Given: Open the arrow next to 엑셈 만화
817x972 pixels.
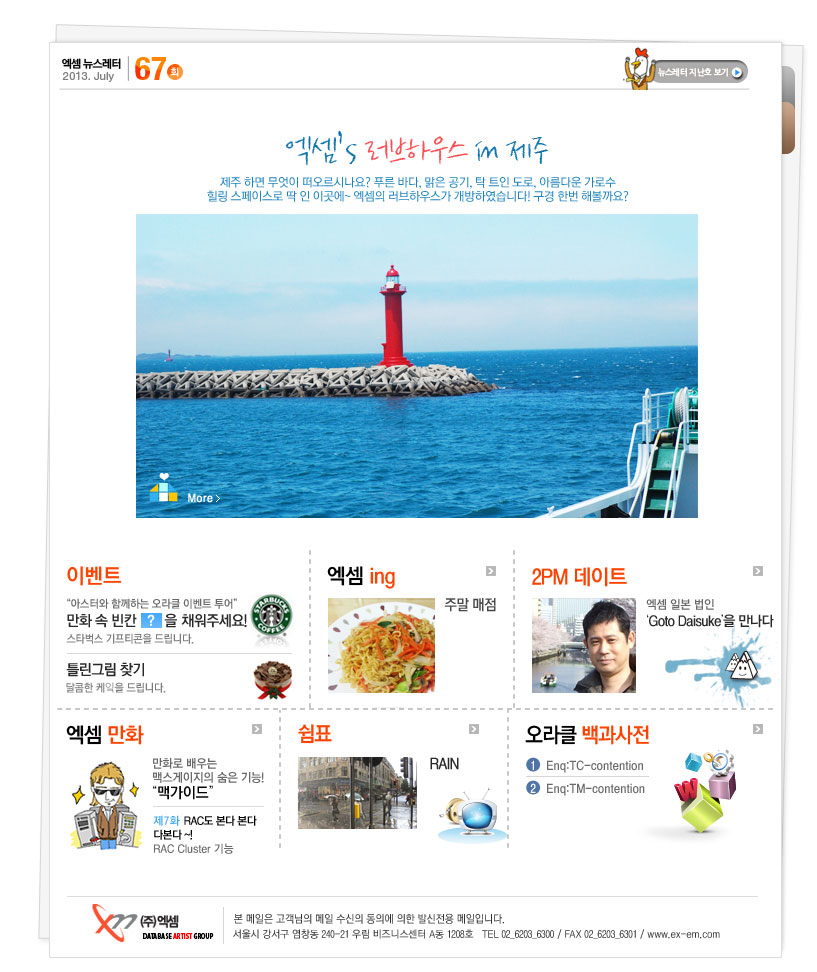Looking at the screenshot, I should [x=257, y=729].
